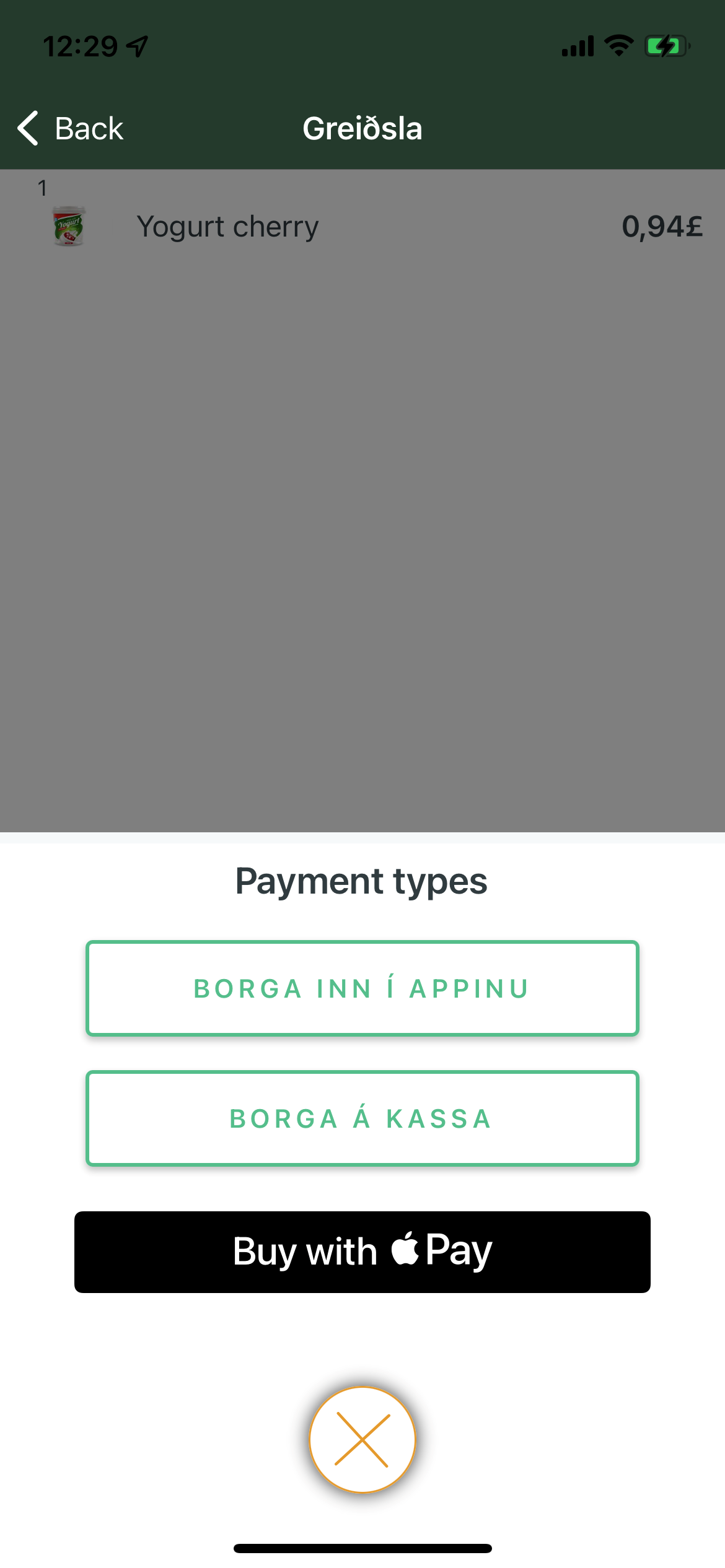Pay using Buy with Apple Pay

[x=362, y=1252]
